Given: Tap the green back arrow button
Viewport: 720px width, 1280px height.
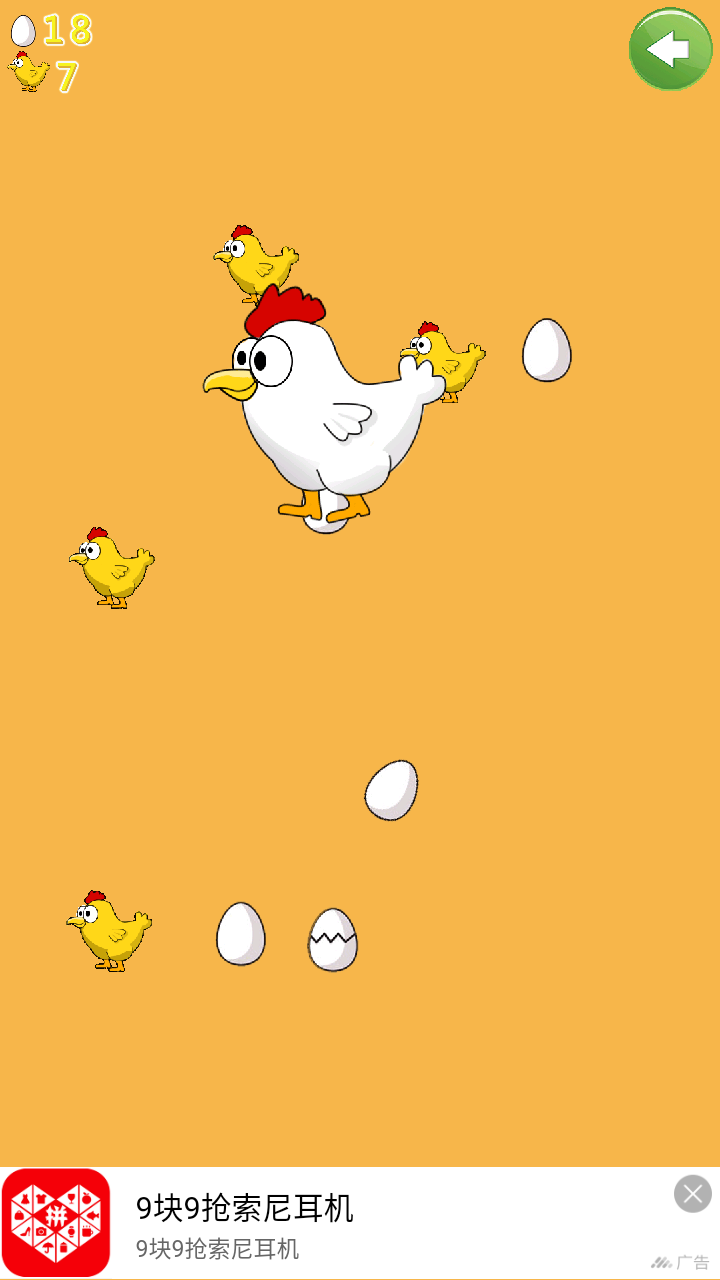Looking at the screenshot, I should tap(670, 49).
